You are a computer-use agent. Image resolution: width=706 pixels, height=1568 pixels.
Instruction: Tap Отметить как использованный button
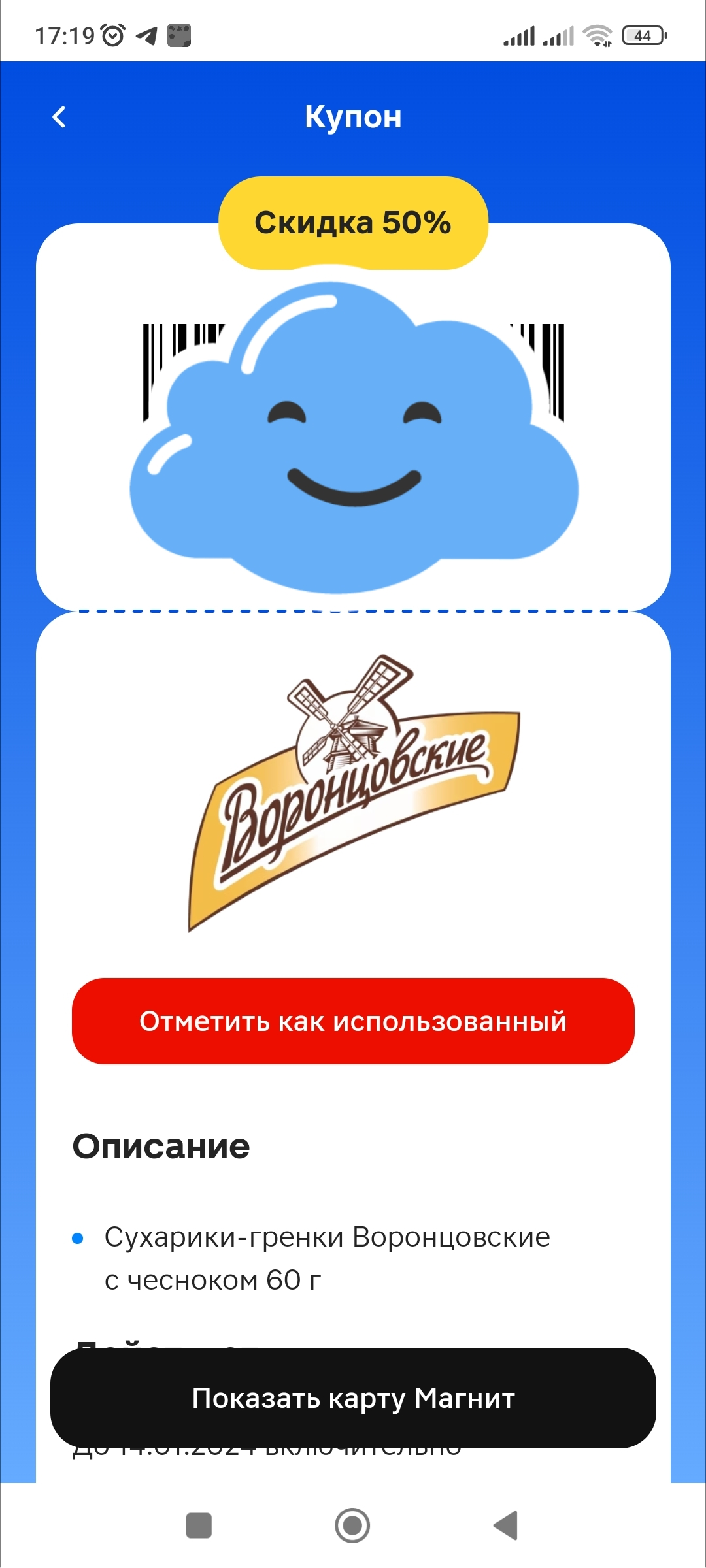[x=353, y=1021]
